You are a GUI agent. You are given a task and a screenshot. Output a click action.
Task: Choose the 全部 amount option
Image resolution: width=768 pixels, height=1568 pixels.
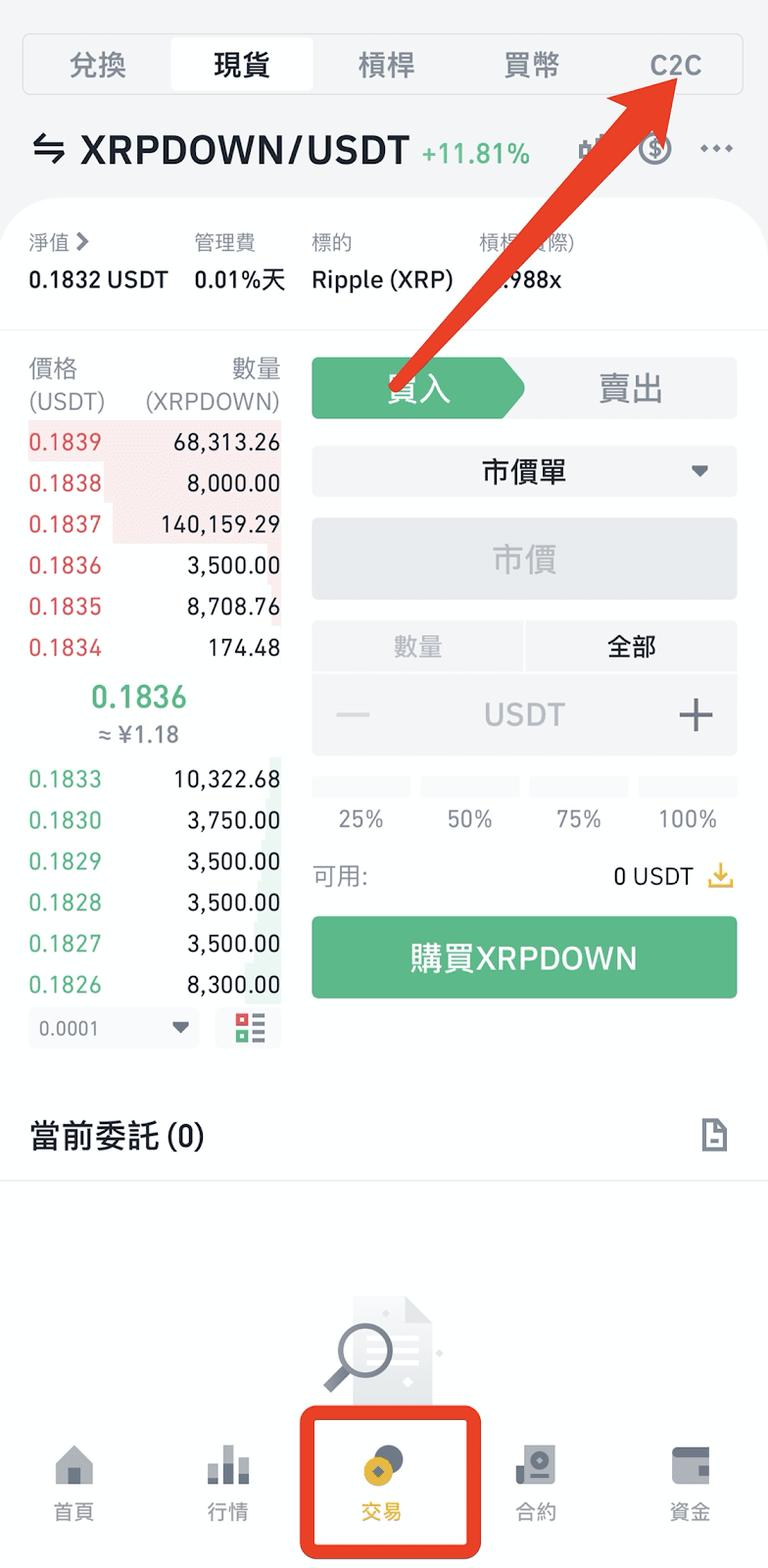(x=631, y=647)
